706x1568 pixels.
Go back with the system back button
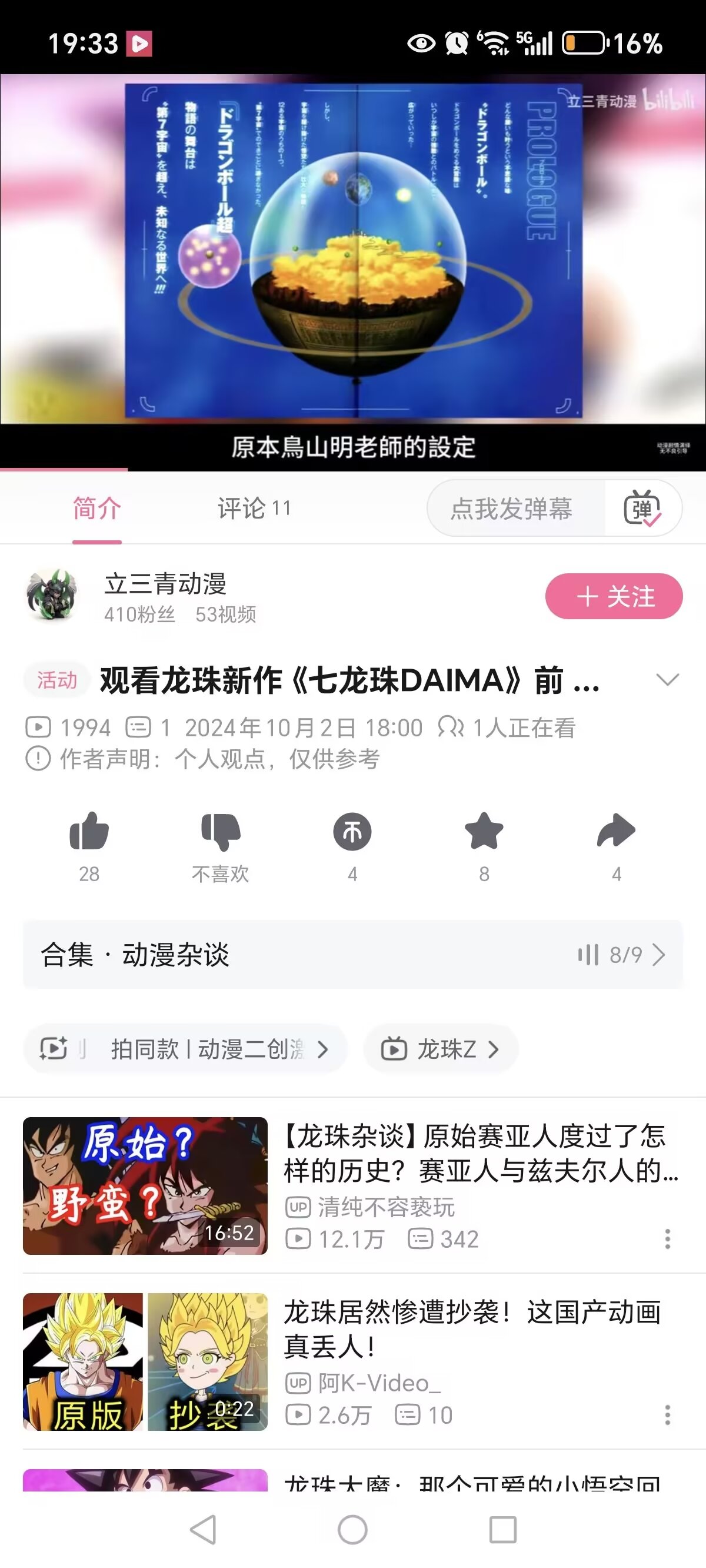click(x=202, y=1529)
